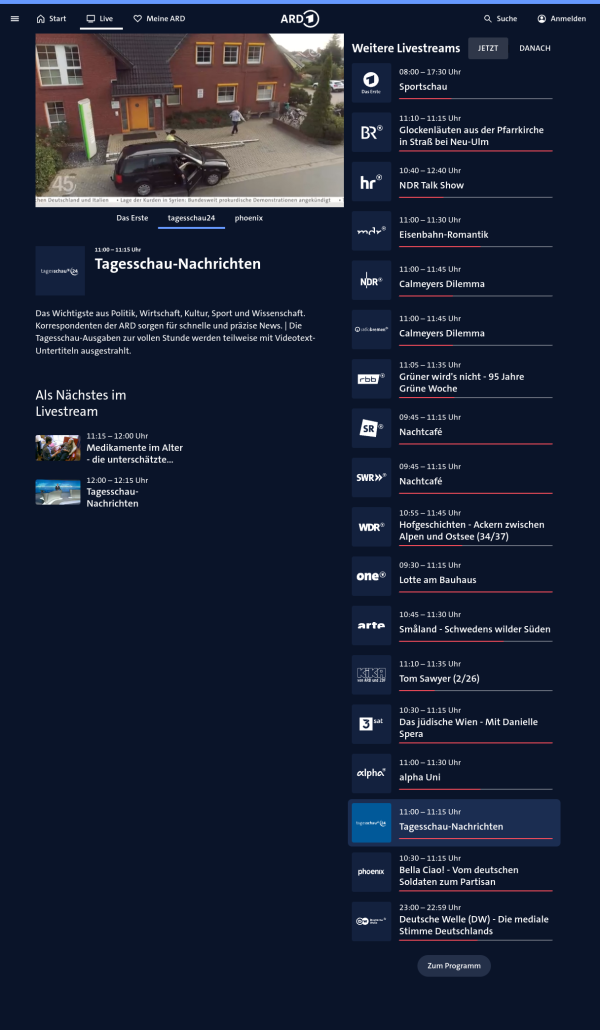
Task: Tap Anmelden to sign in
Action: pos(561,18)
